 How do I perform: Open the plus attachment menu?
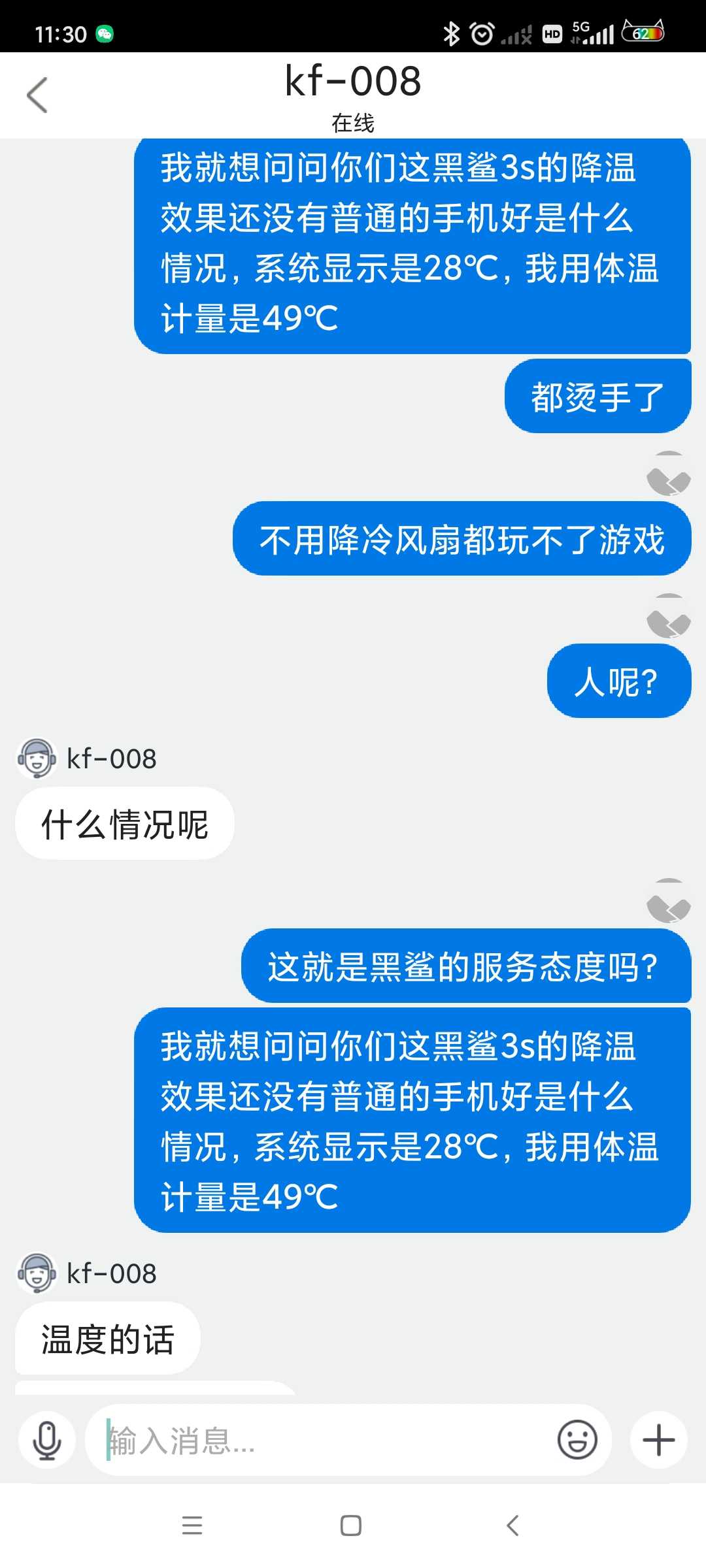[x=658, y=1440]
